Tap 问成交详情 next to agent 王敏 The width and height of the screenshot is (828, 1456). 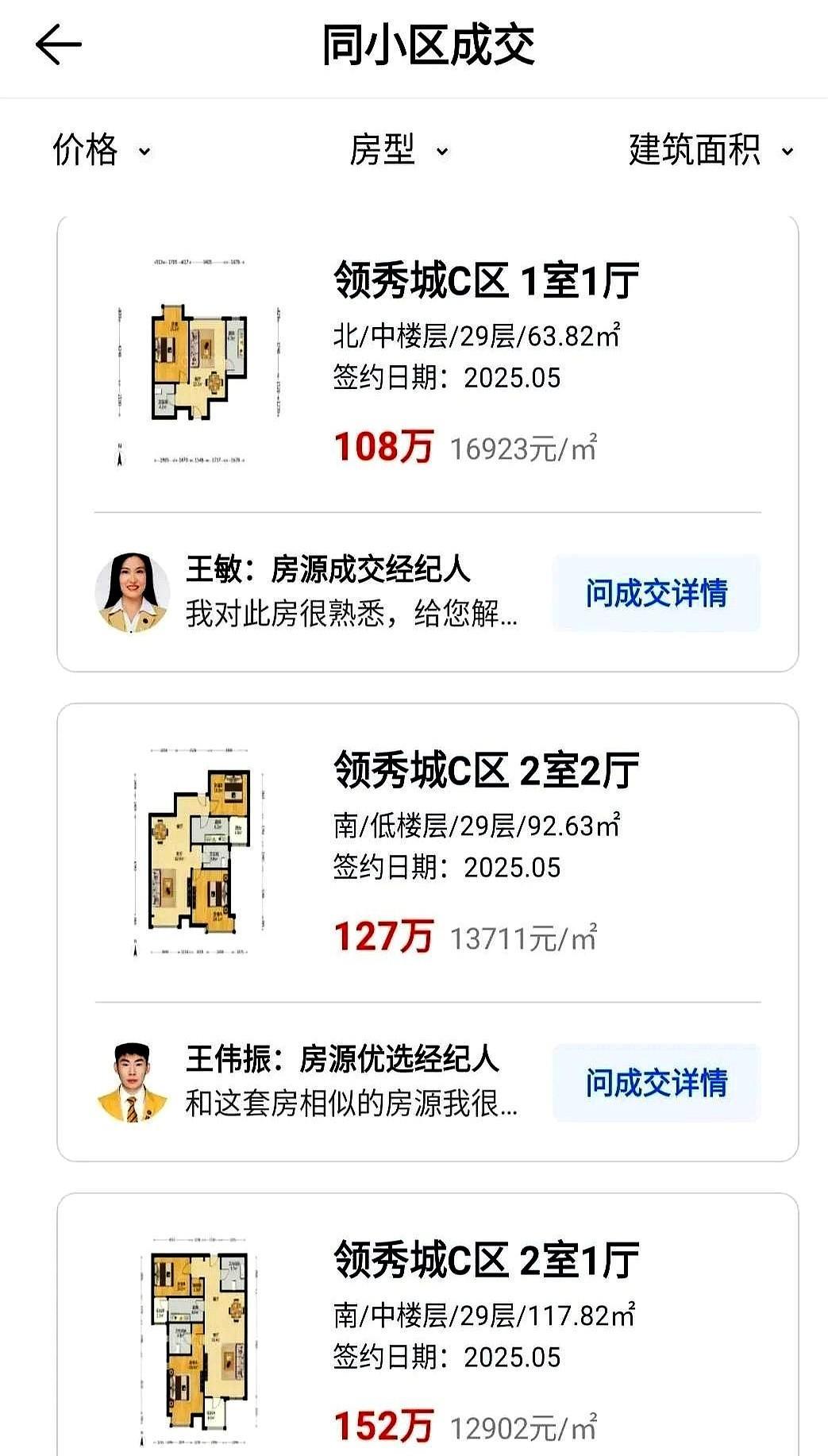pos(656,593)
